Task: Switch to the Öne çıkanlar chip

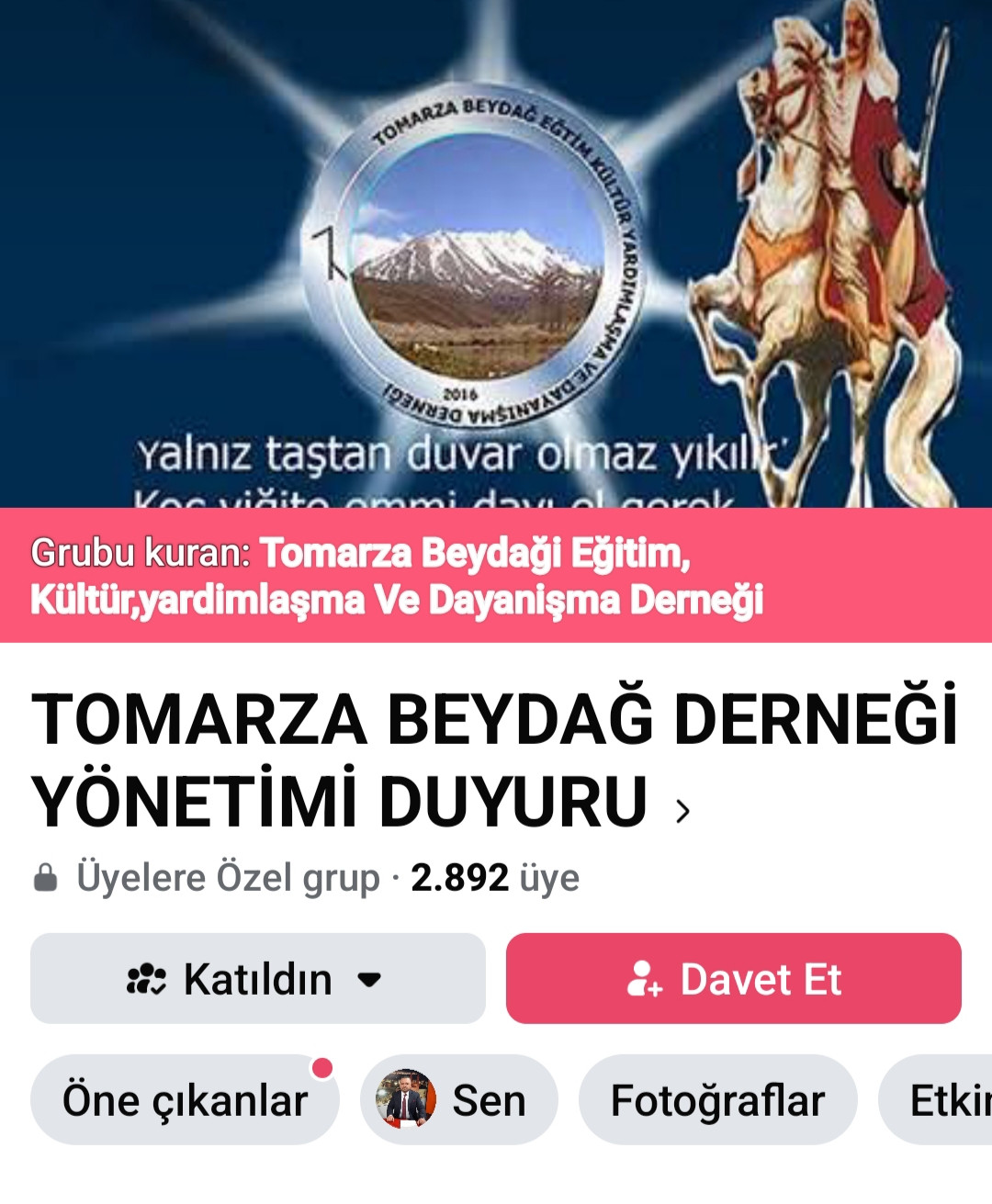Action: (185, 1100)
